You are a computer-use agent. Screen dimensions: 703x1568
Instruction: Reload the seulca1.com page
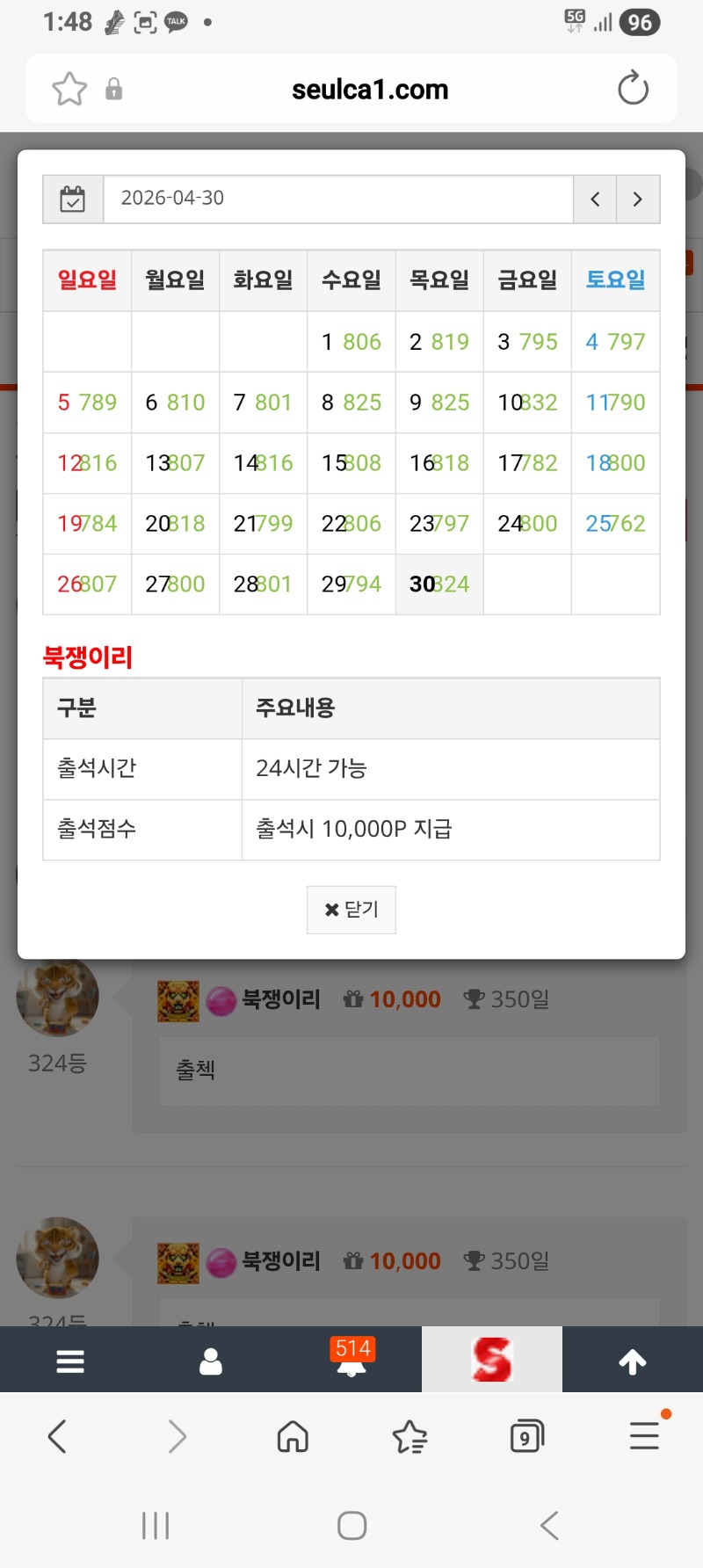633,89
